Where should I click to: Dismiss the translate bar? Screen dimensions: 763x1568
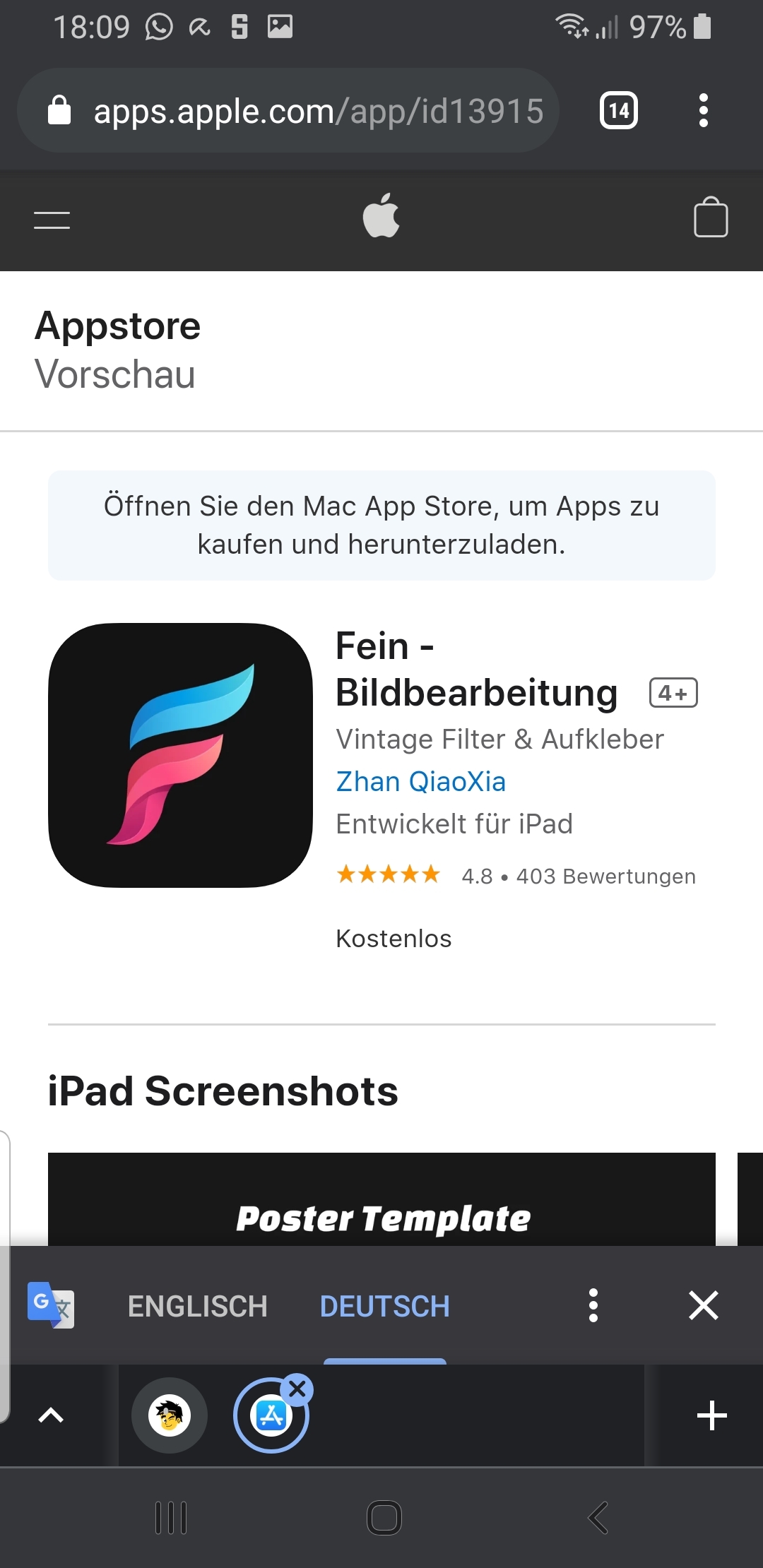pos(704,1305)
